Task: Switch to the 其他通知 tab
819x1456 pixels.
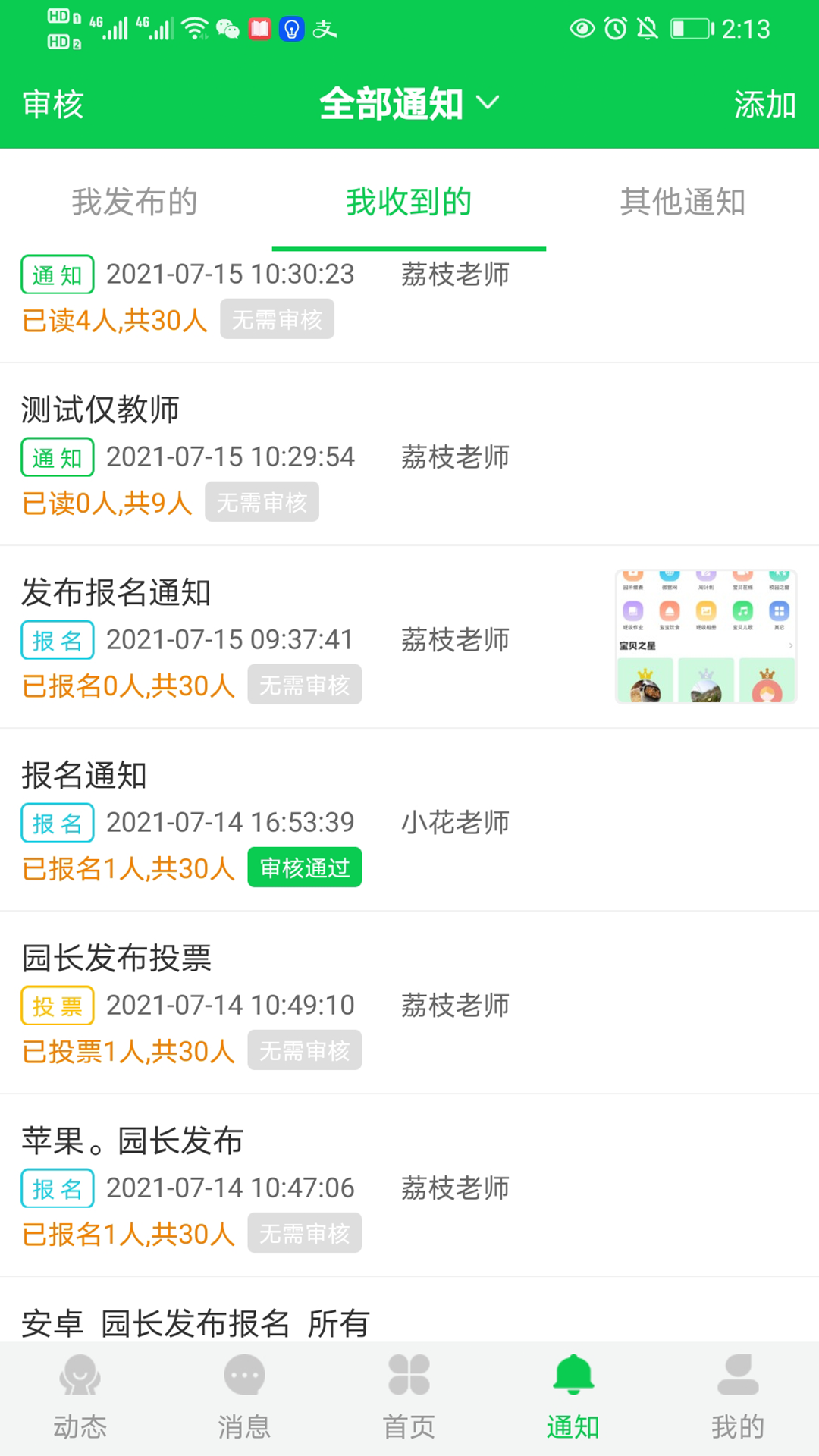Action: 682,202
